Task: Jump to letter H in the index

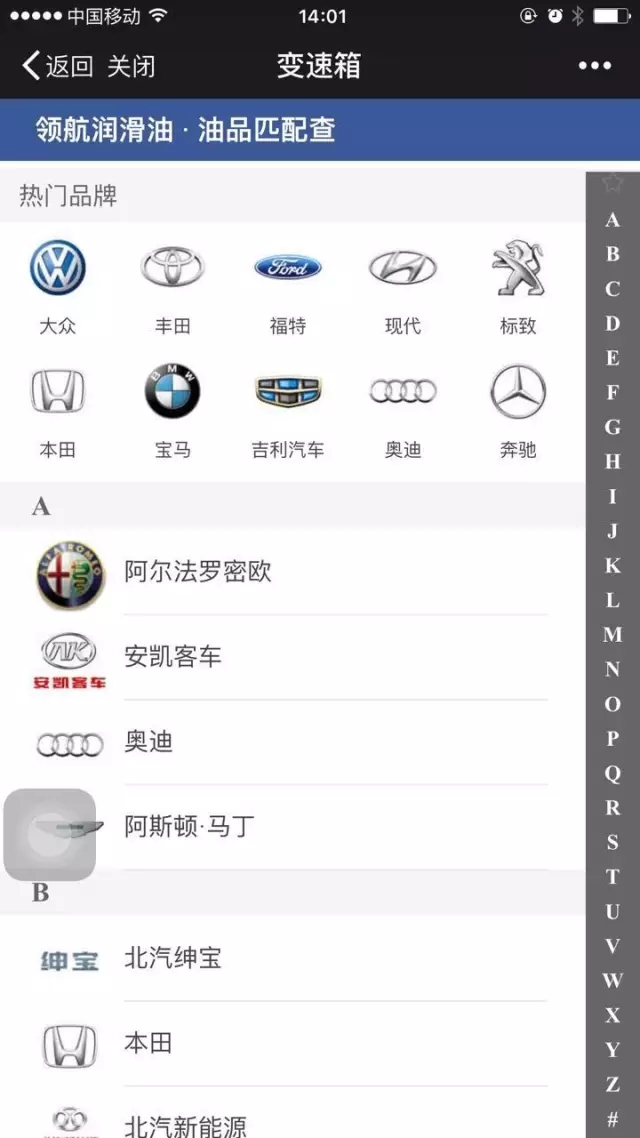Action: (612, 462)
